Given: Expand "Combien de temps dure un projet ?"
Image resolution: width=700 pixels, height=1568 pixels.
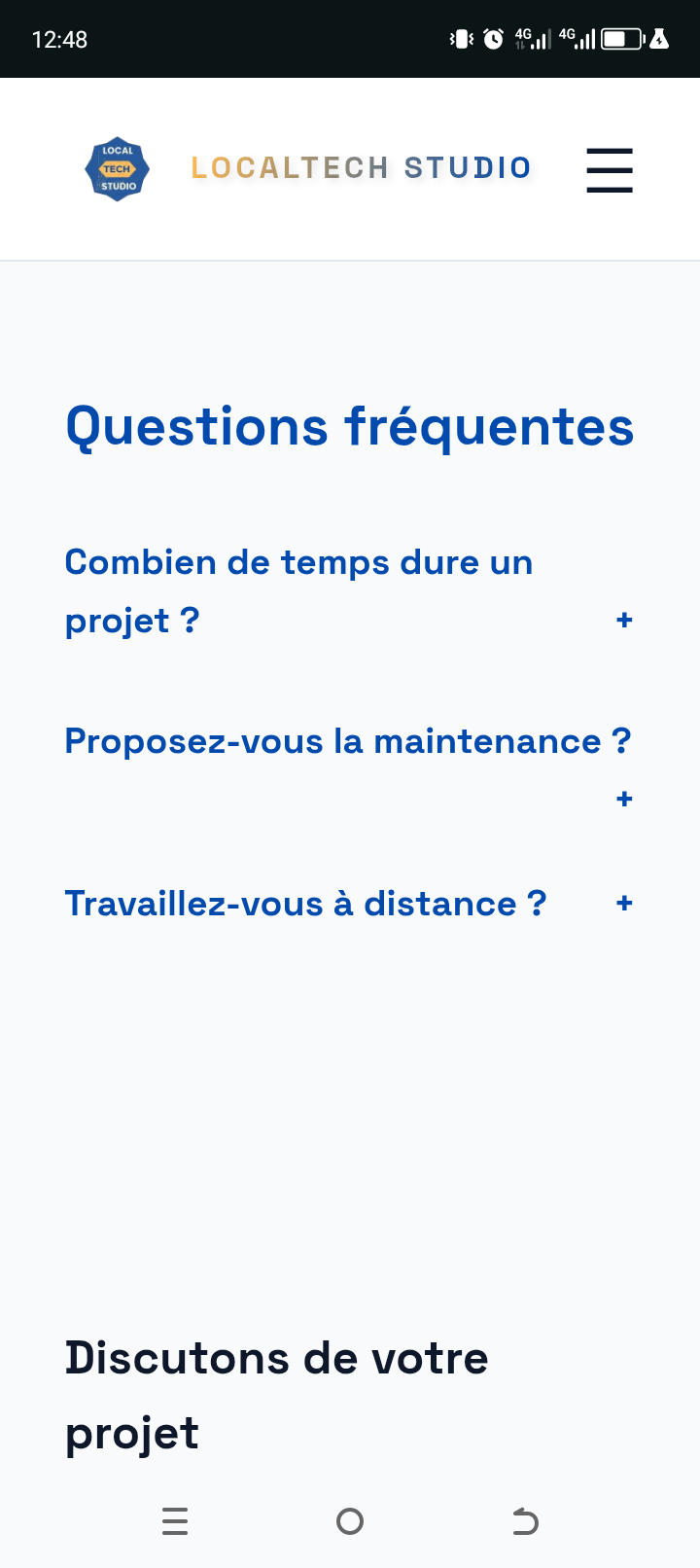Looking at the screenshot, I should coord(349,591).
